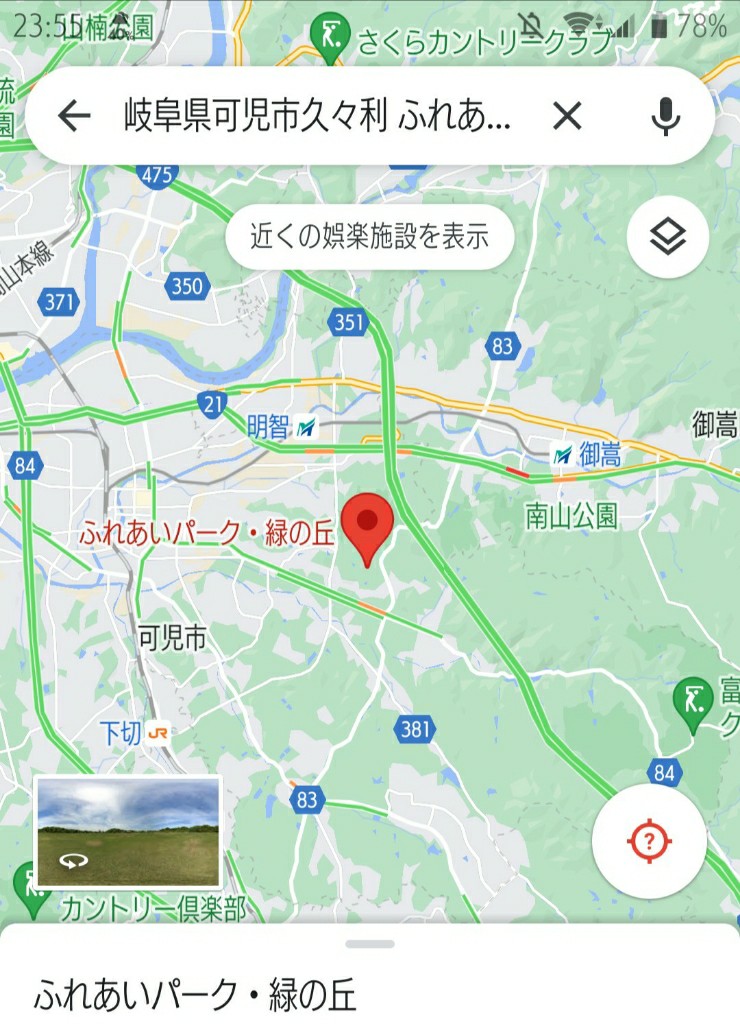Open the map layers selector
This screenshot has height=1024, width=740.
(668, 237)
